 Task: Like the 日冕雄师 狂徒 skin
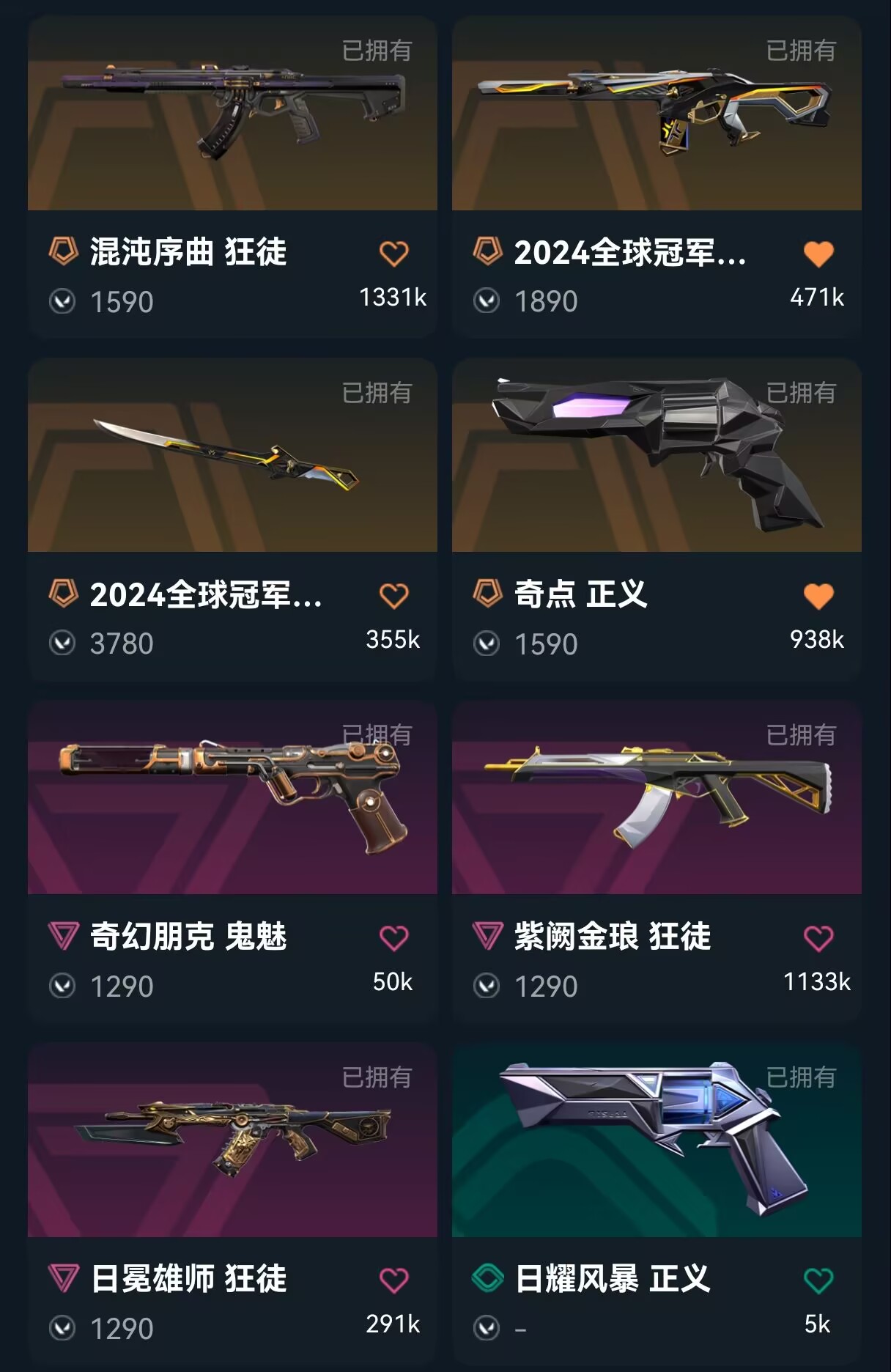coord(393,1281)
